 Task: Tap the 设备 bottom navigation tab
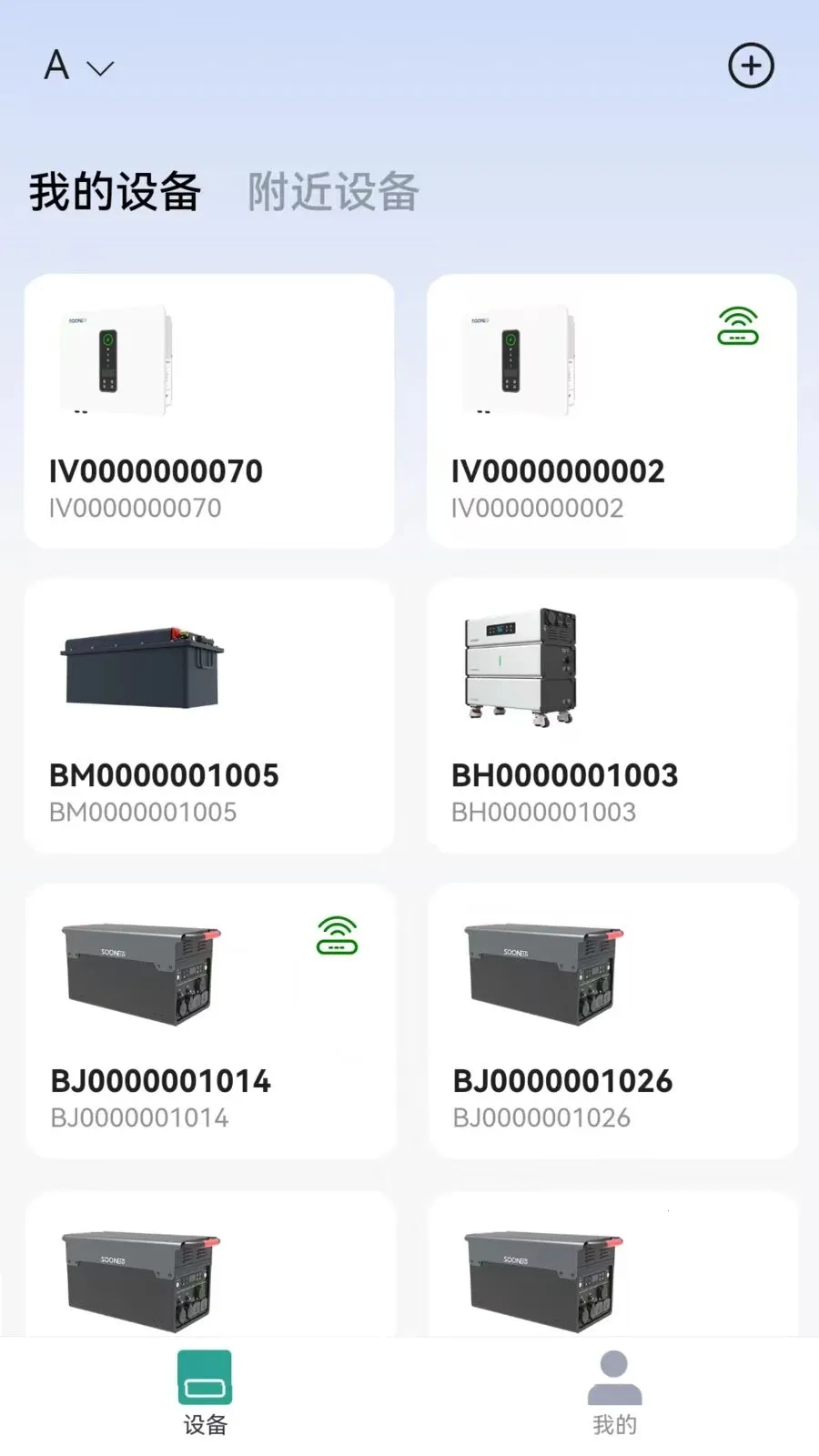click(x=205, y=1393)
